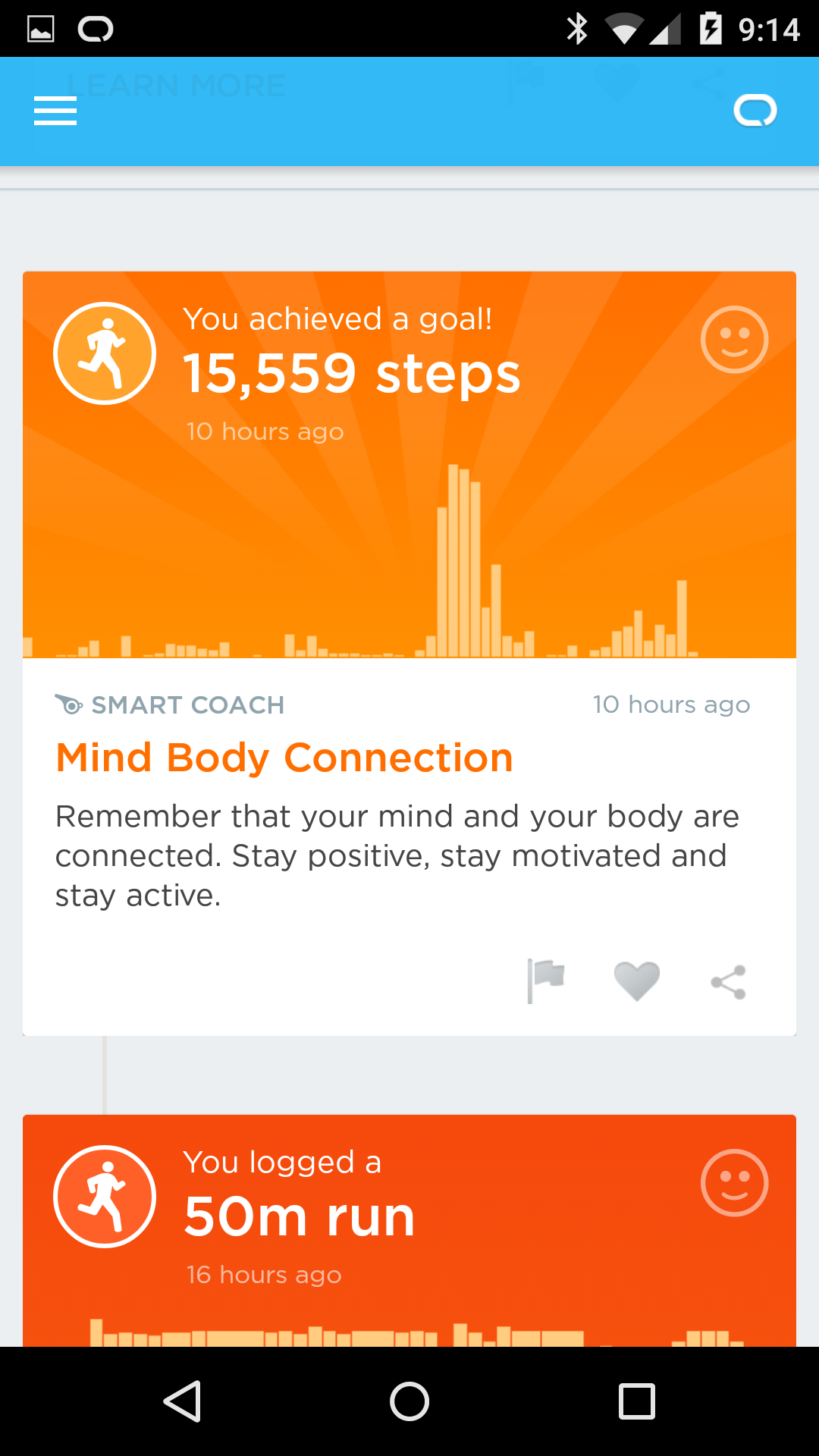Open the hamburger navigation menu
This screenshot has height=1456, width=819.
(55, 112)
